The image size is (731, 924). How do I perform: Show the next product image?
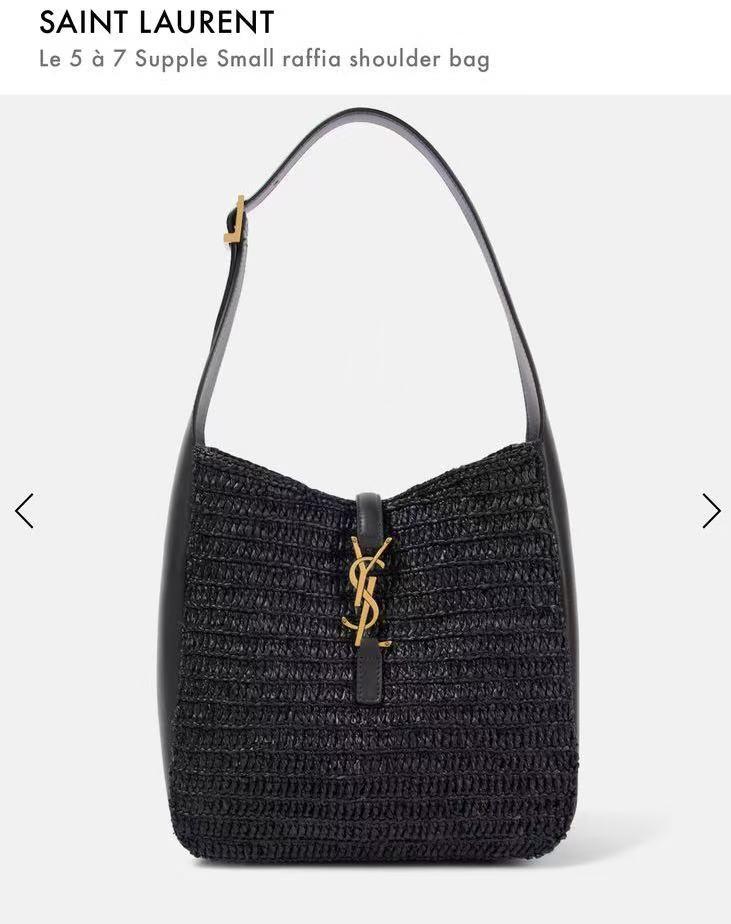(710, 510)
